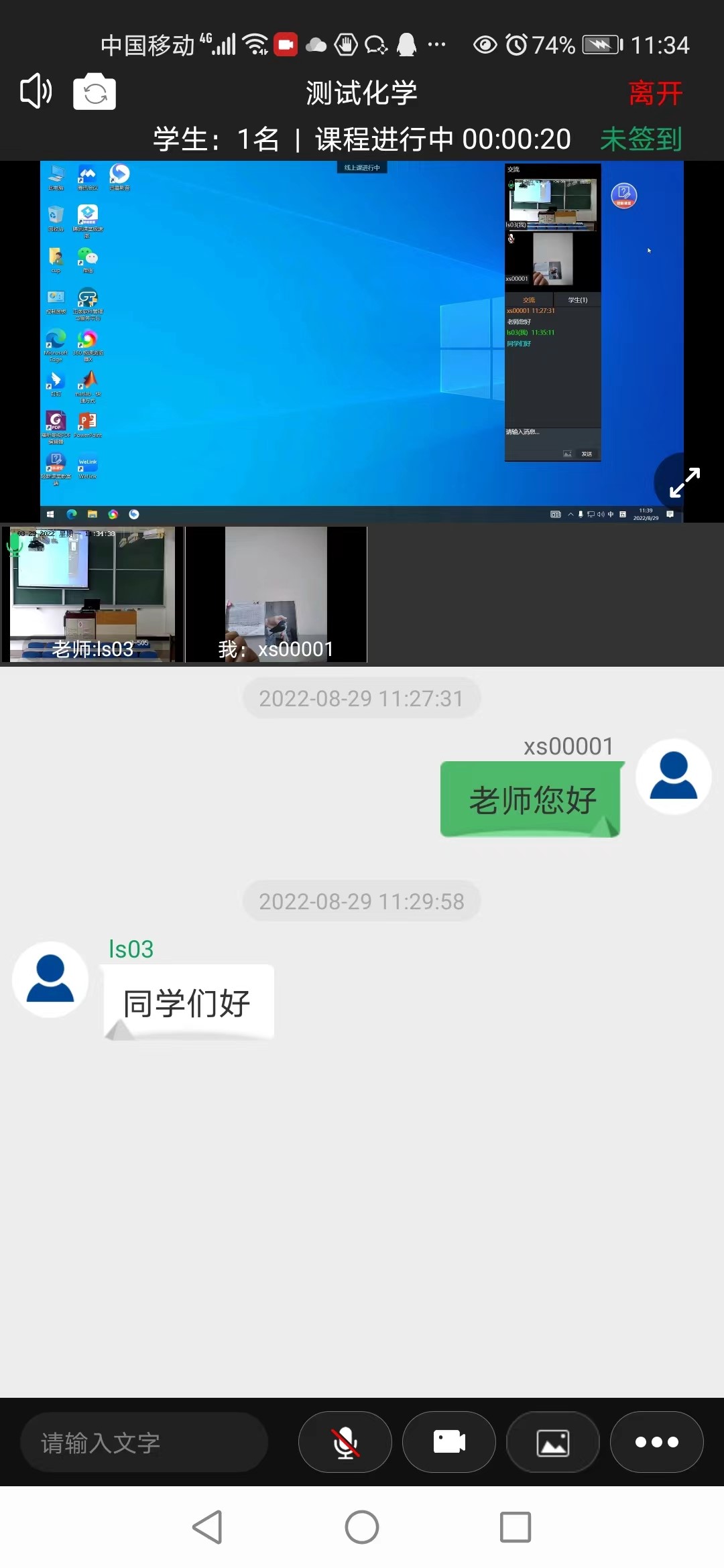Open my xs00001 video tile

pyautogui.click(x=276, y=595)
